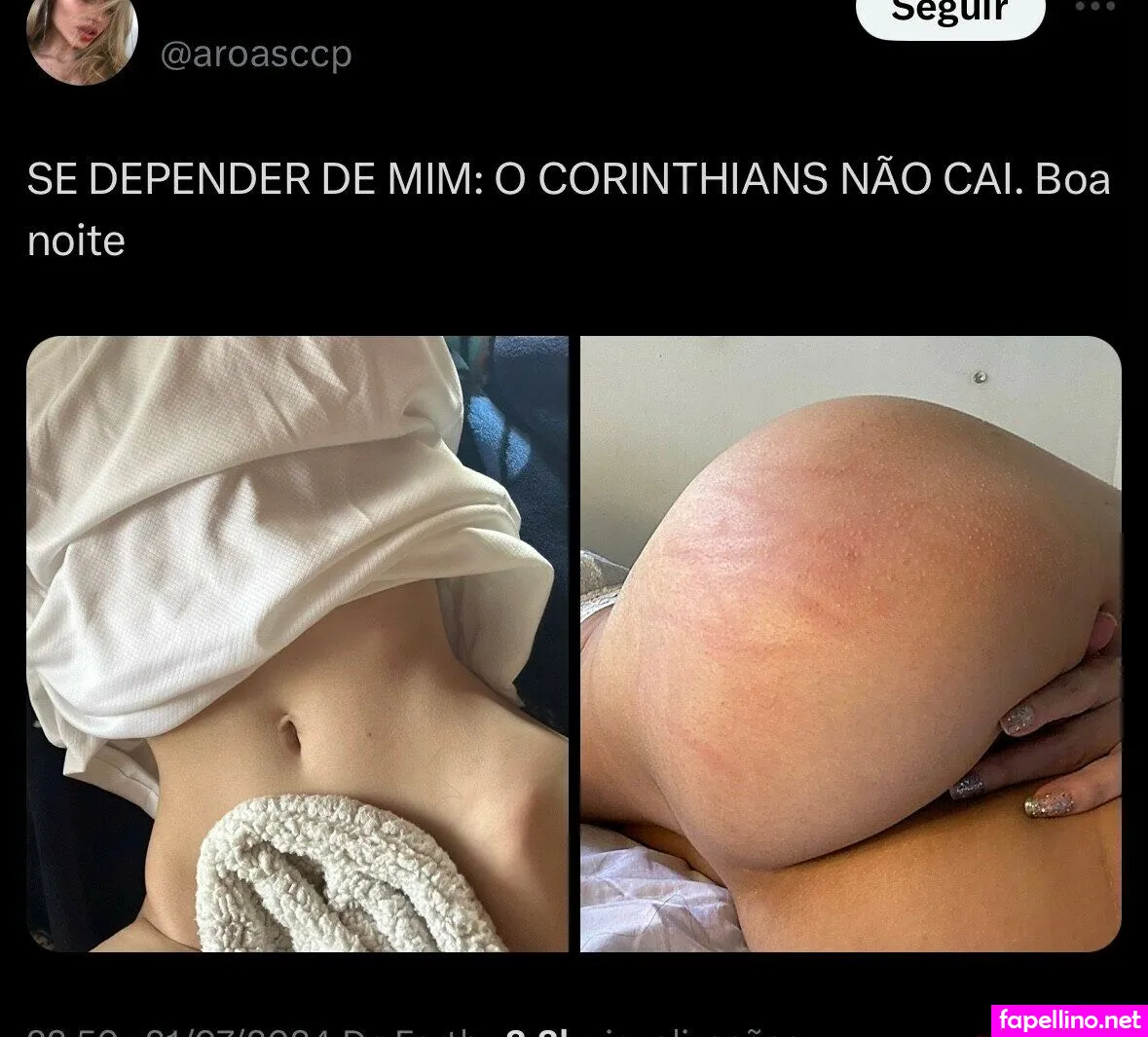1148x1037 pixels.
Task: Open the profile picture of @aroasccp
Action: point(82,37)
